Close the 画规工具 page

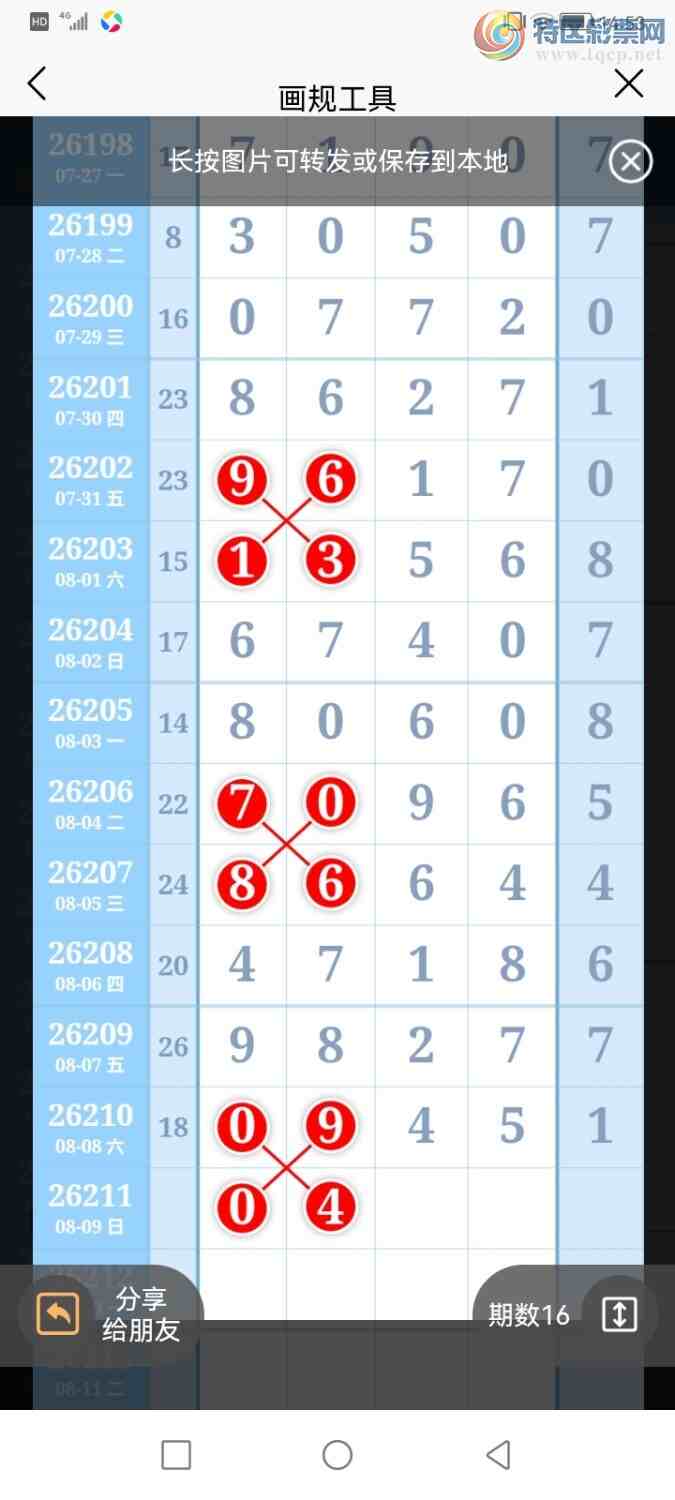(x=628, y=84)
